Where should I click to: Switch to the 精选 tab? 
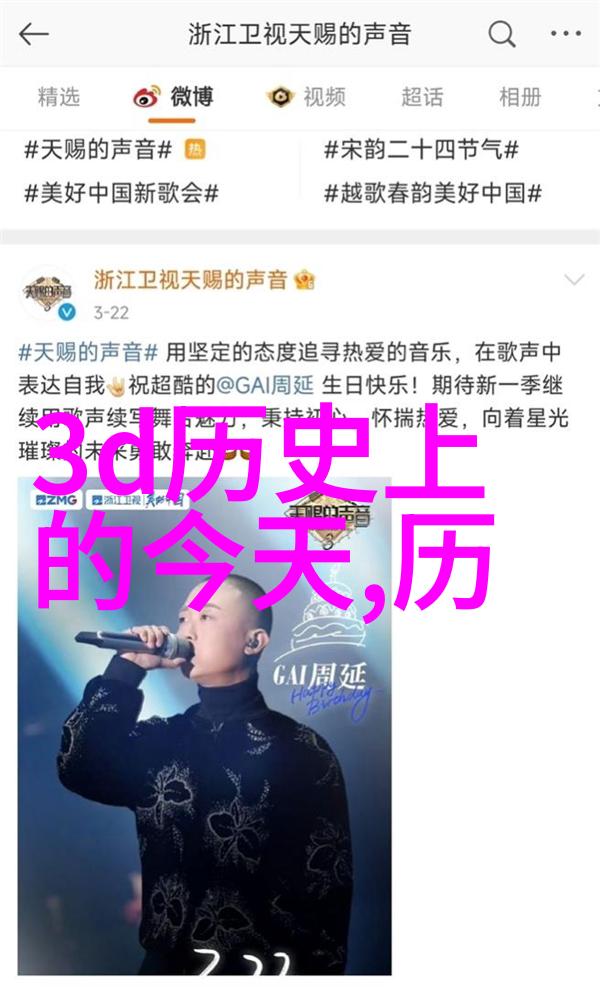tap(59, 97)
